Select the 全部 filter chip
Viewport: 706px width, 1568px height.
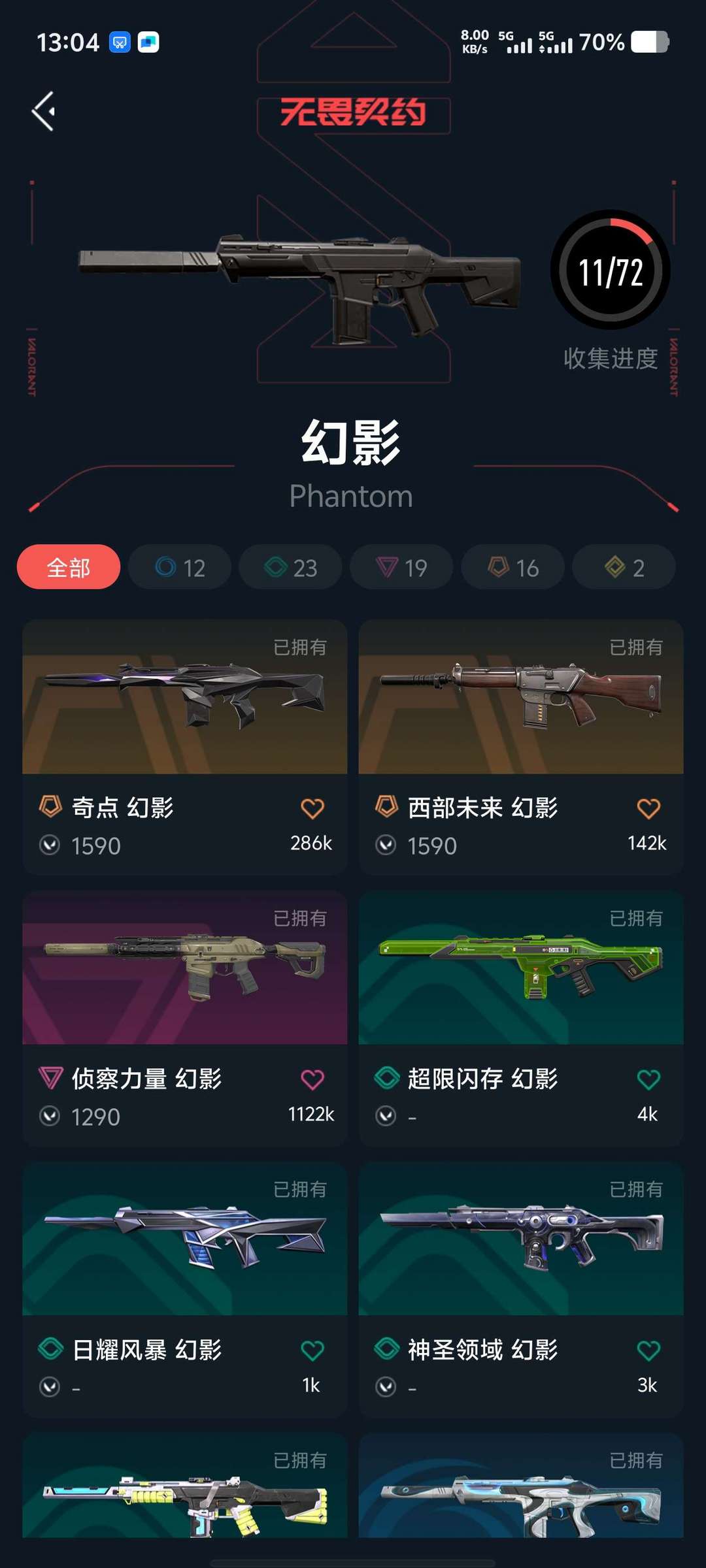pos(69,567)
